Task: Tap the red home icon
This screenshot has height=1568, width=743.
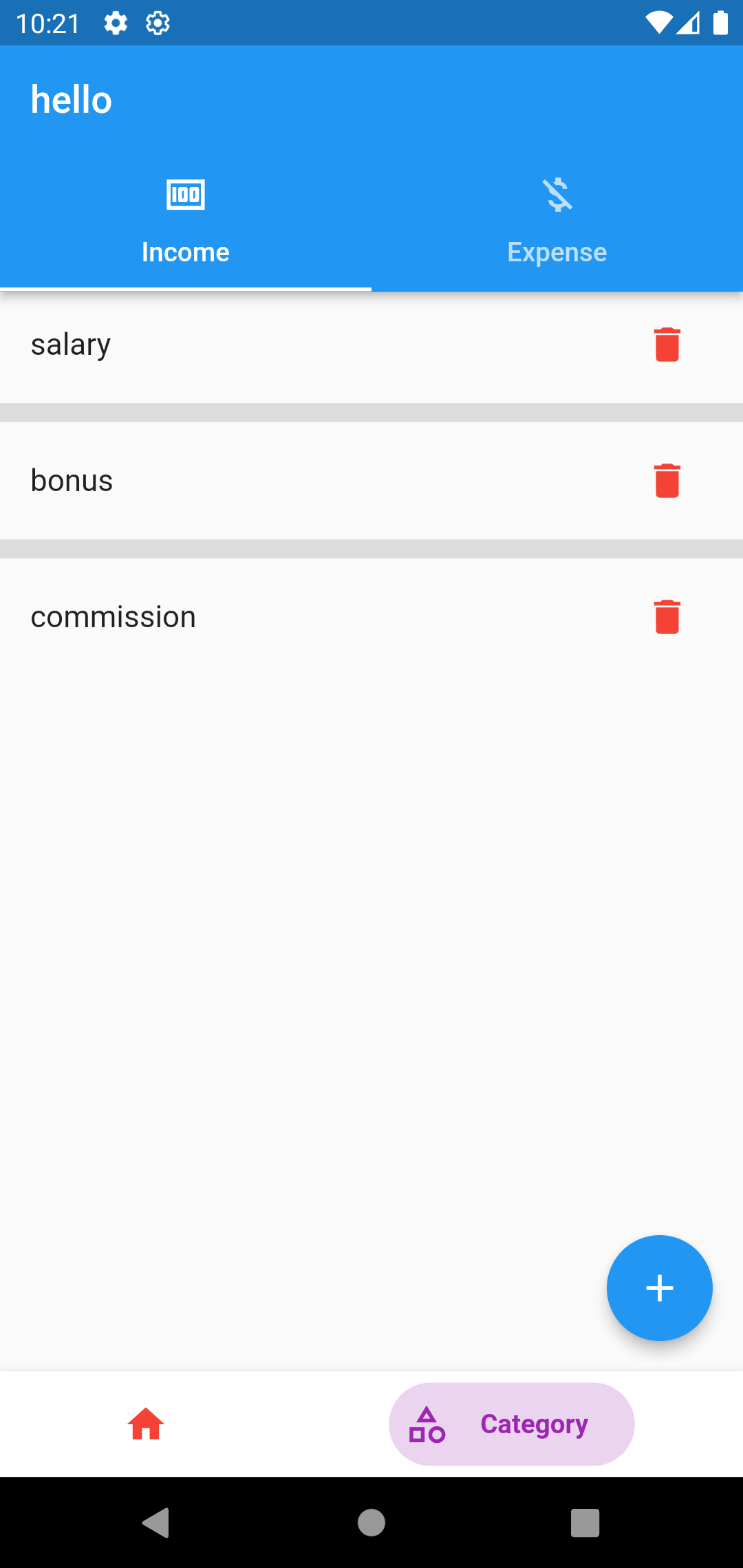Action: (147, 1424)
